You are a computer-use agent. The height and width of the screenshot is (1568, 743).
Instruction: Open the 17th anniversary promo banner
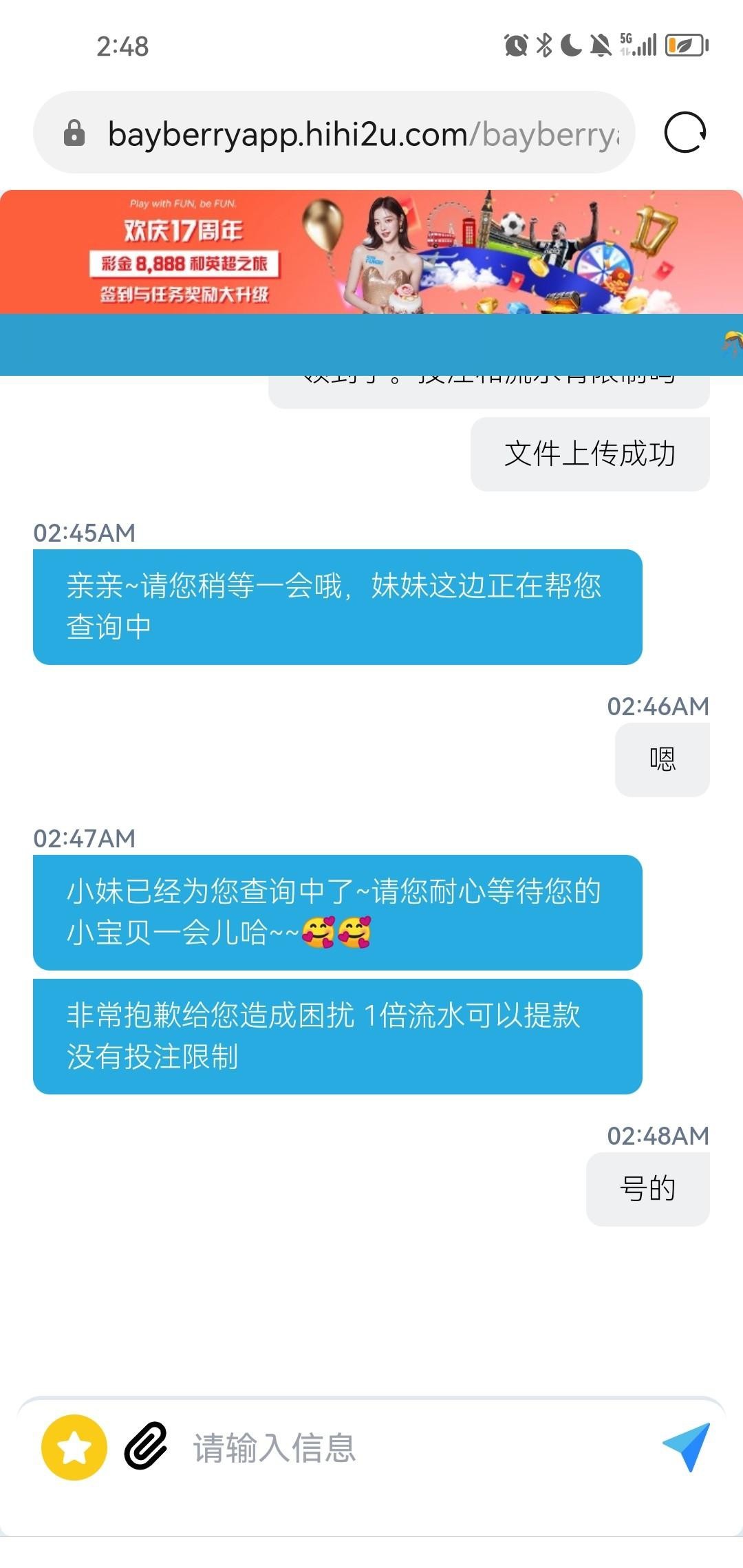pos(371,252)
